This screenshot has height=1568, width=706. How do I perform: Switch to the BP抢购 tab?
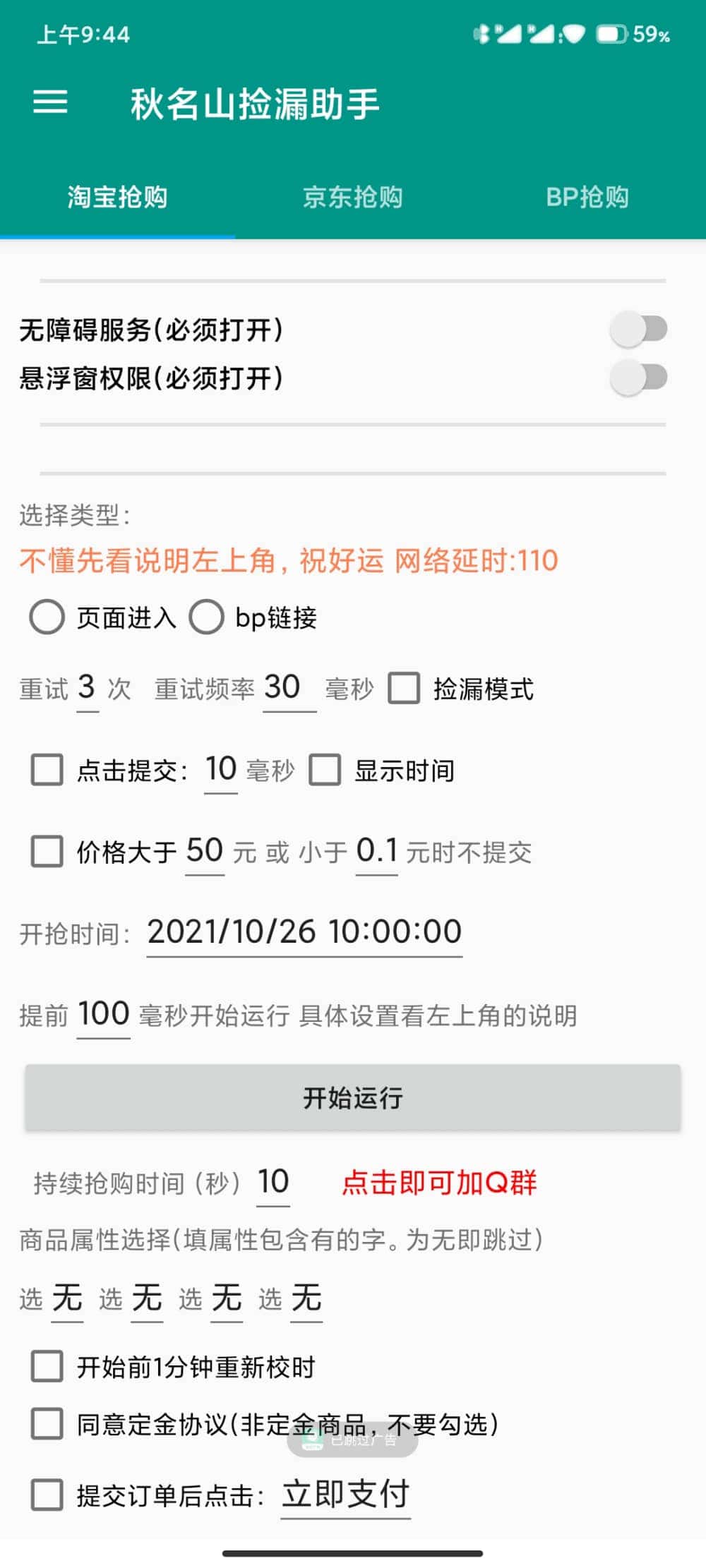click(587, 198)
